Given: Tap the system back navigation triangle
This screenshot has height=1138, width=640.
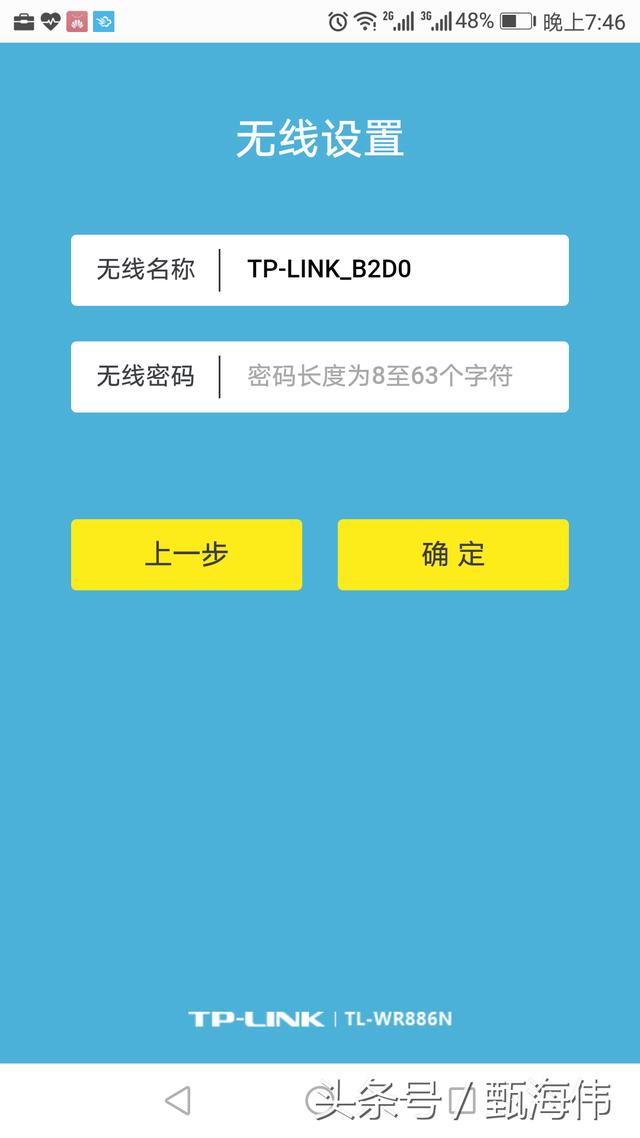Looking at the screenshot, I should click(178, 1101).
